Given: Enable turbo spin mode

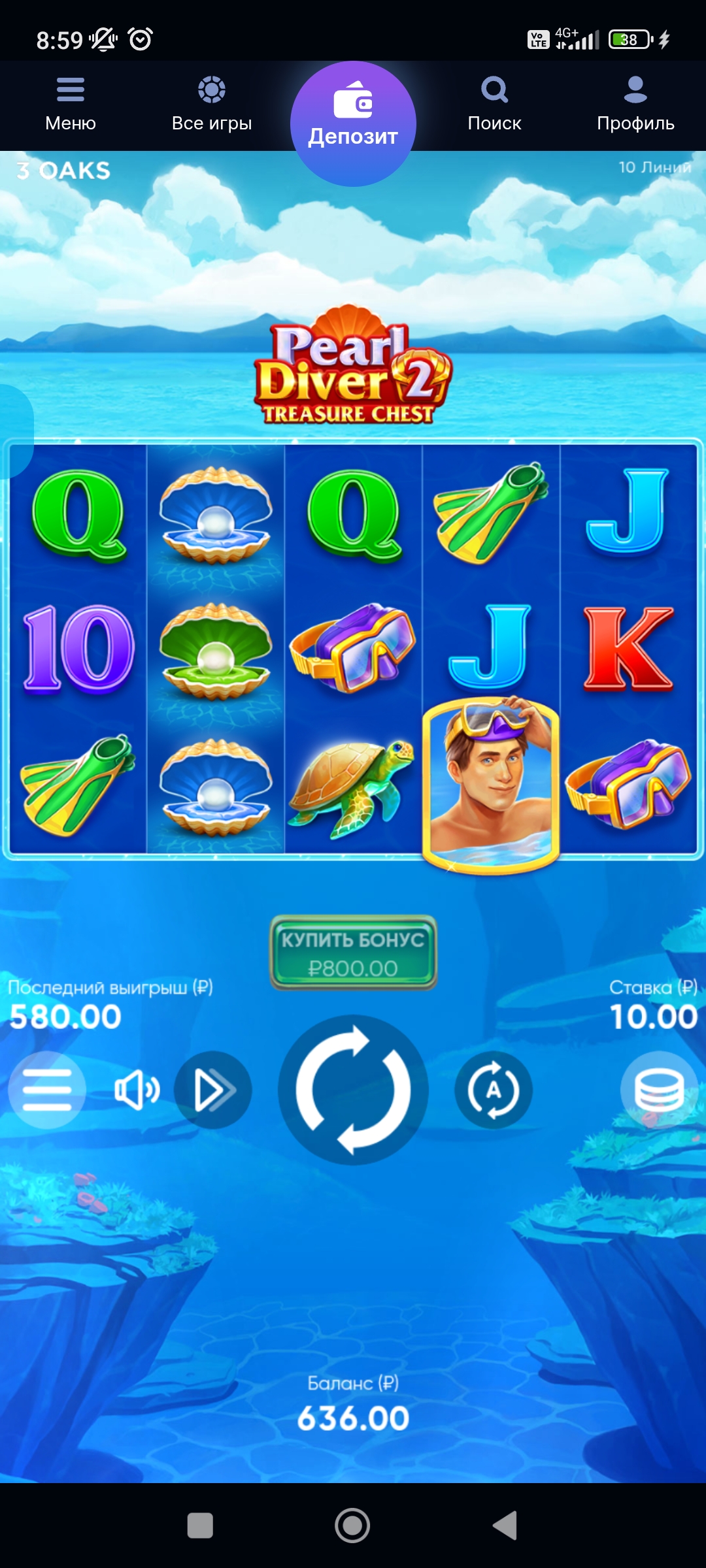Looking at the screenshot, I should tap(213, 1089).
